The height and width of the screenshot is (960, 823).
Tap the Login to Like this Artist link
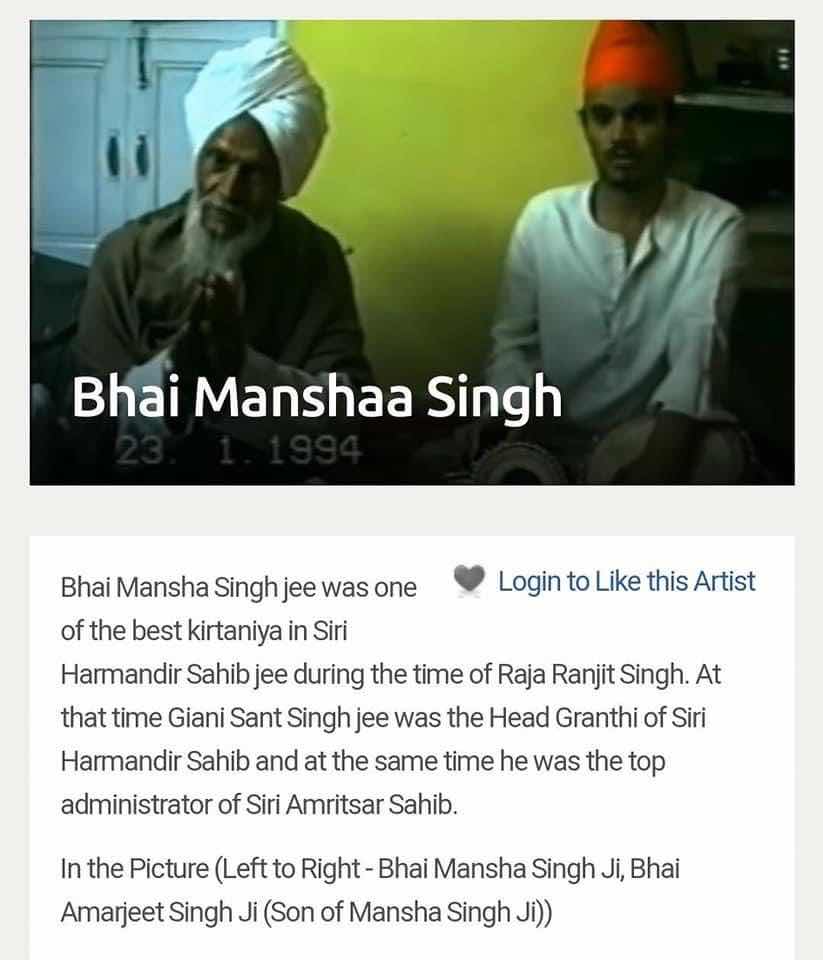626,581
